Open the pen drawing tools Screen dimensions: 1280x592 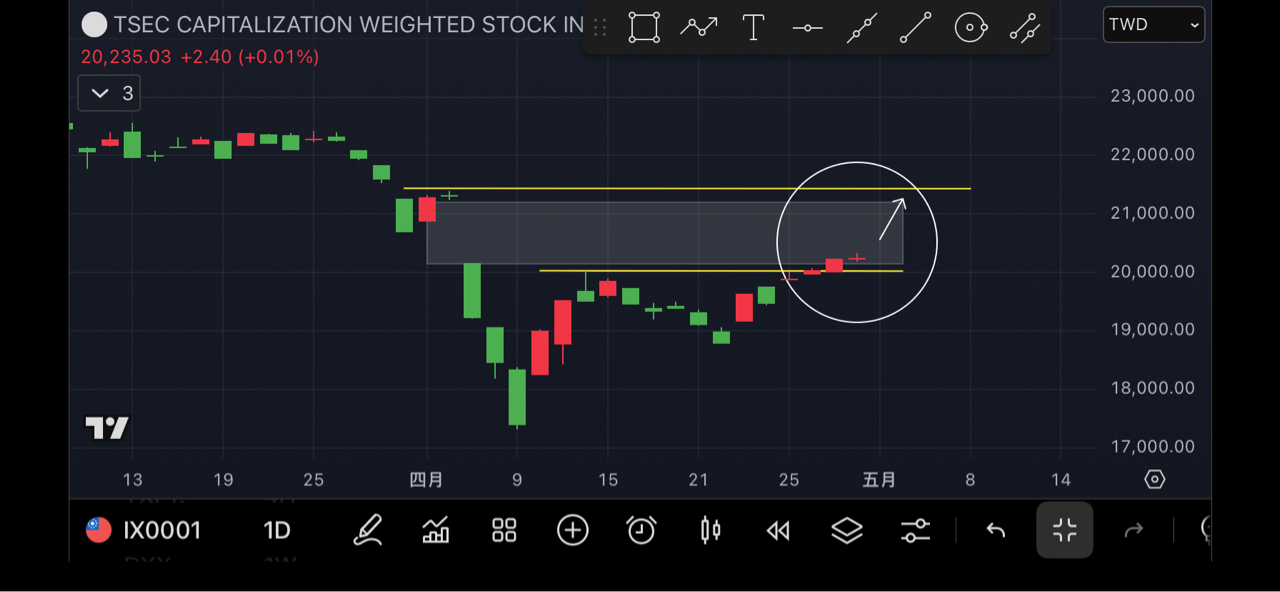[368, 530]
